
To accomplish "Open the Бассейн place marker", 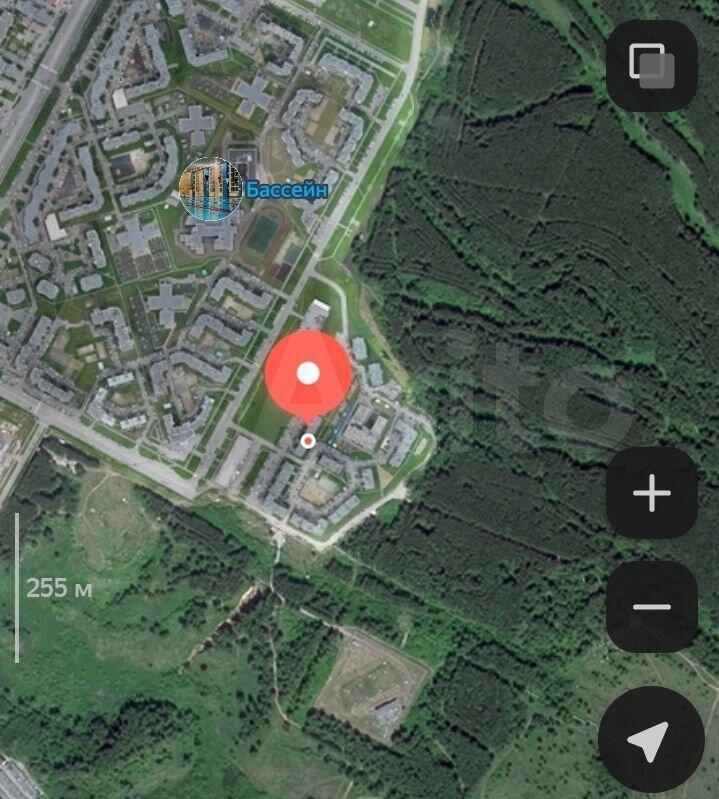I will click(211, 188).
